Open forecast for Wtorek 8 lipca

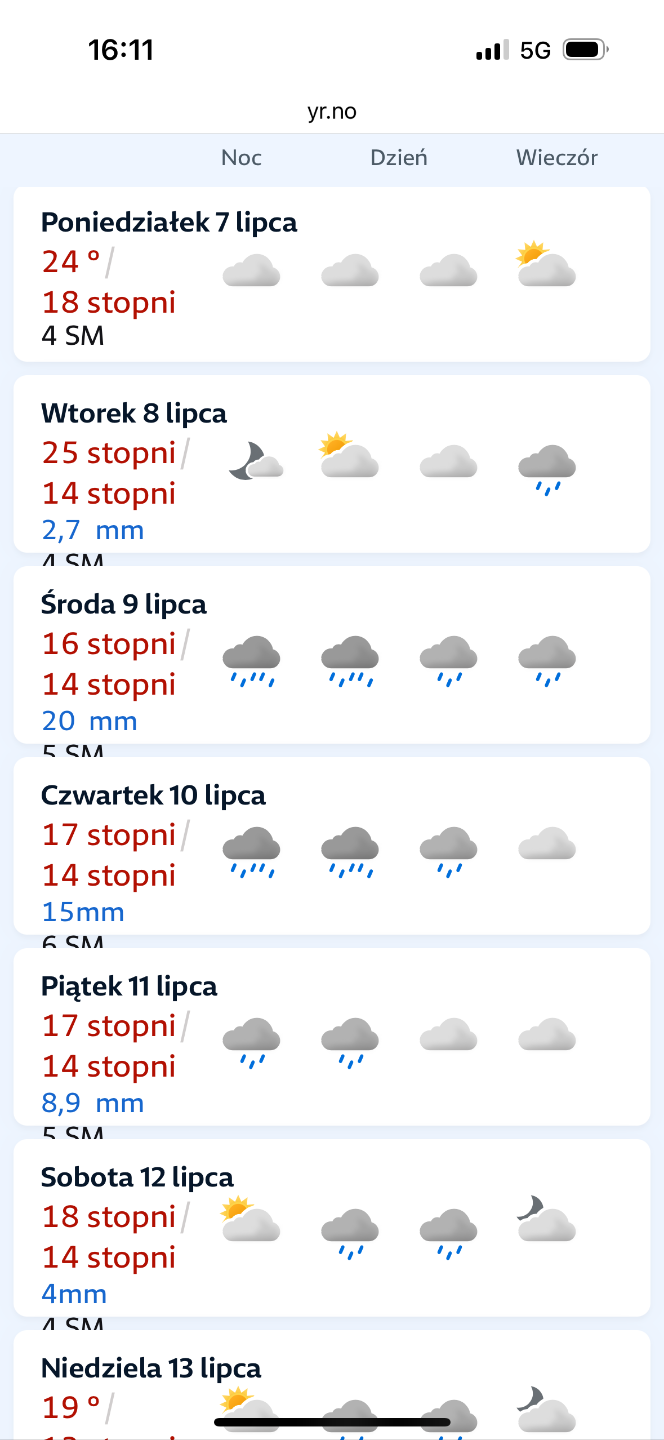coord(330,464)
